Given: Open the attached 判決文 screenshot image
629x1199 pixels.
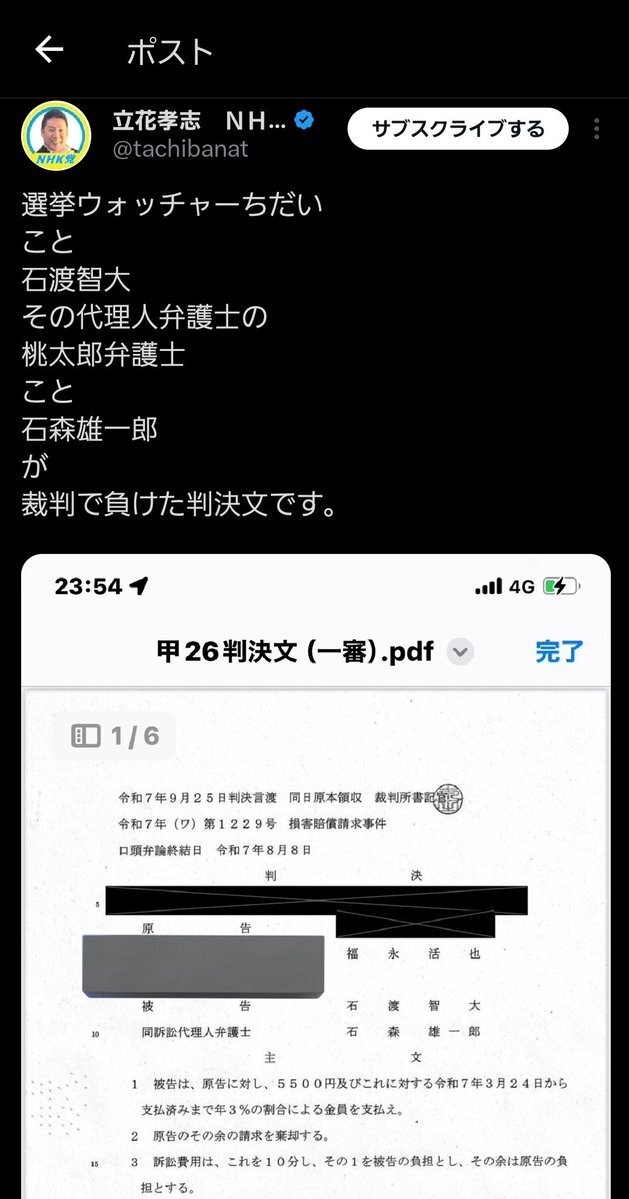Looking at the screenshot, I should point(315,880).
